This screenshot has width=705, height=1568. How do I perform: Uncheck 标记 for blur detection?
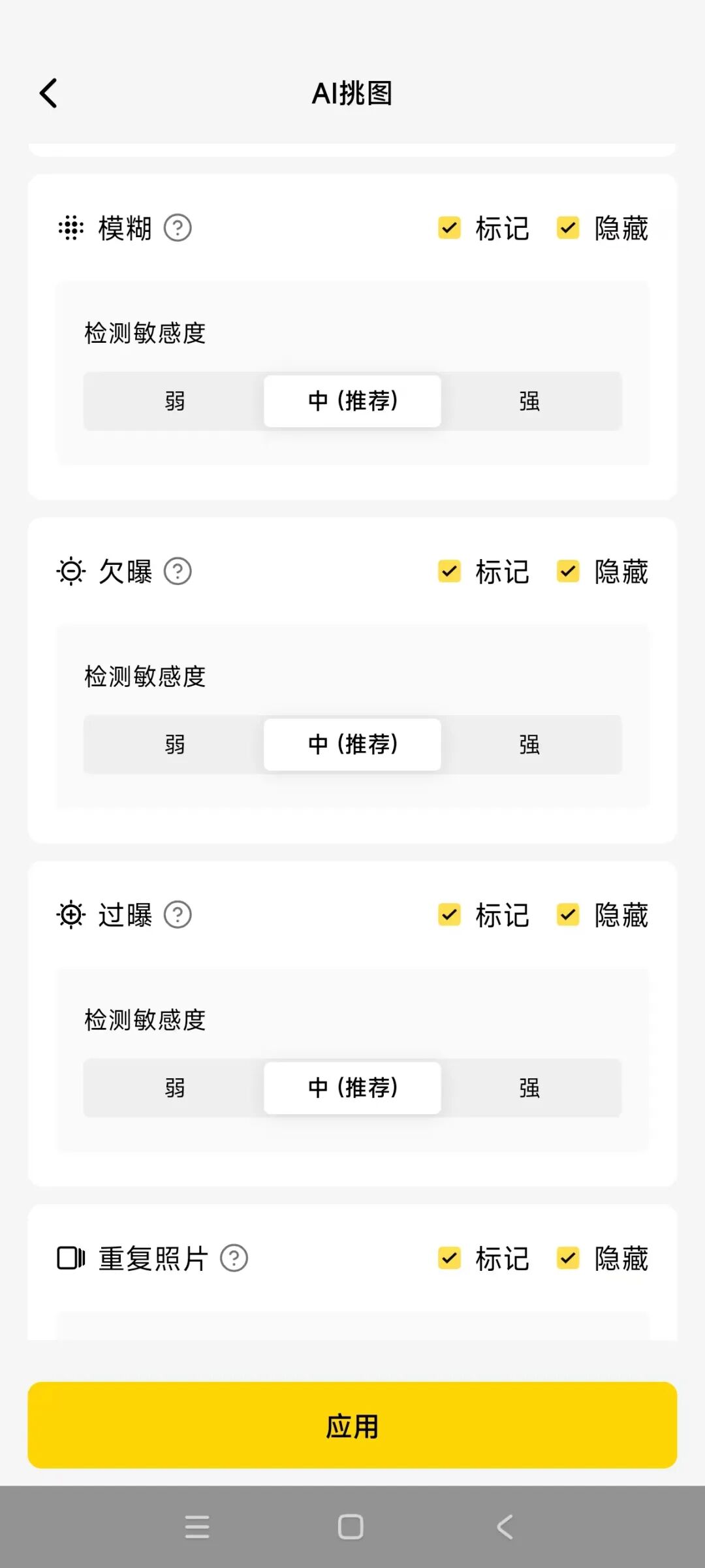[448, 229]
